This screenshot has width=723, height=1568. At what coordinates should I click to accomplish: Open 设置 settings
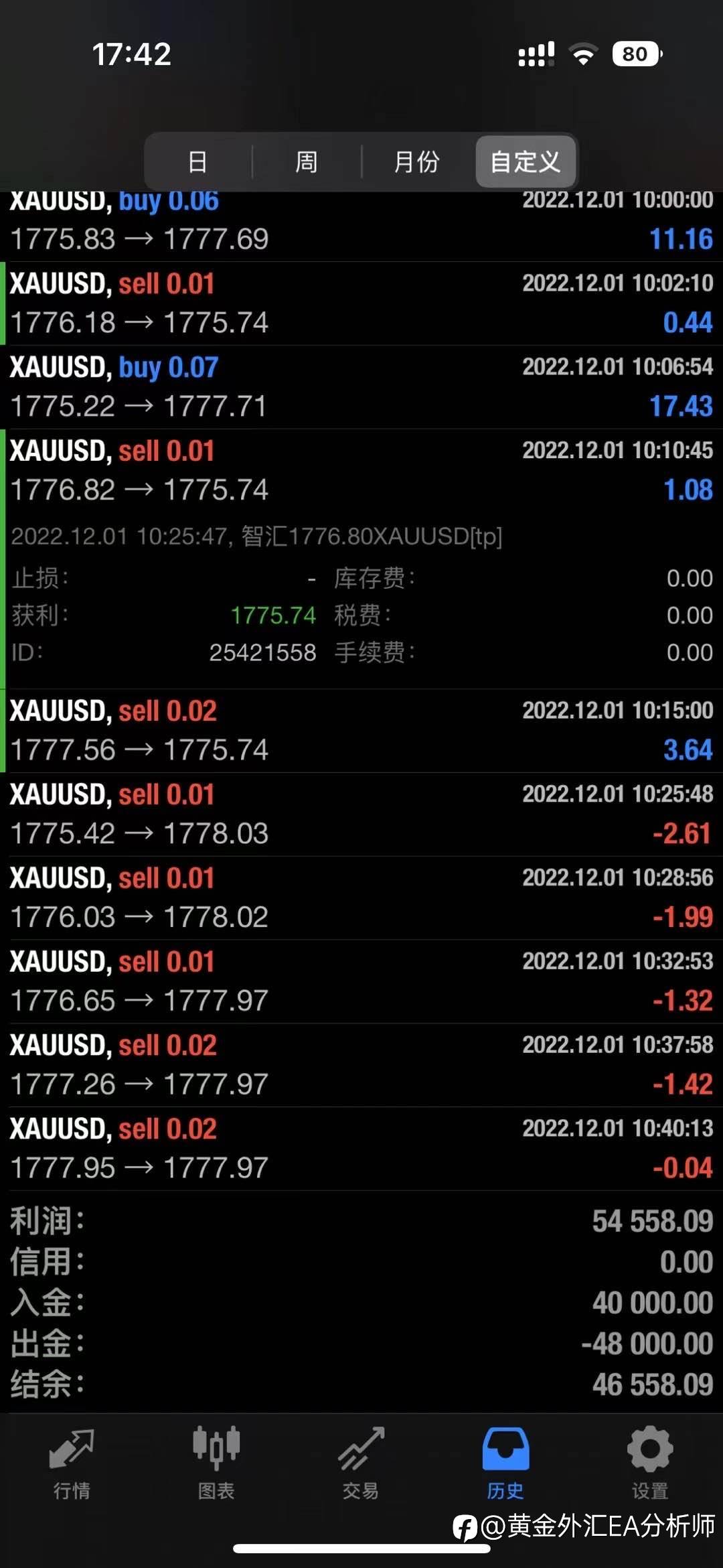click(x=650, y=1464)
